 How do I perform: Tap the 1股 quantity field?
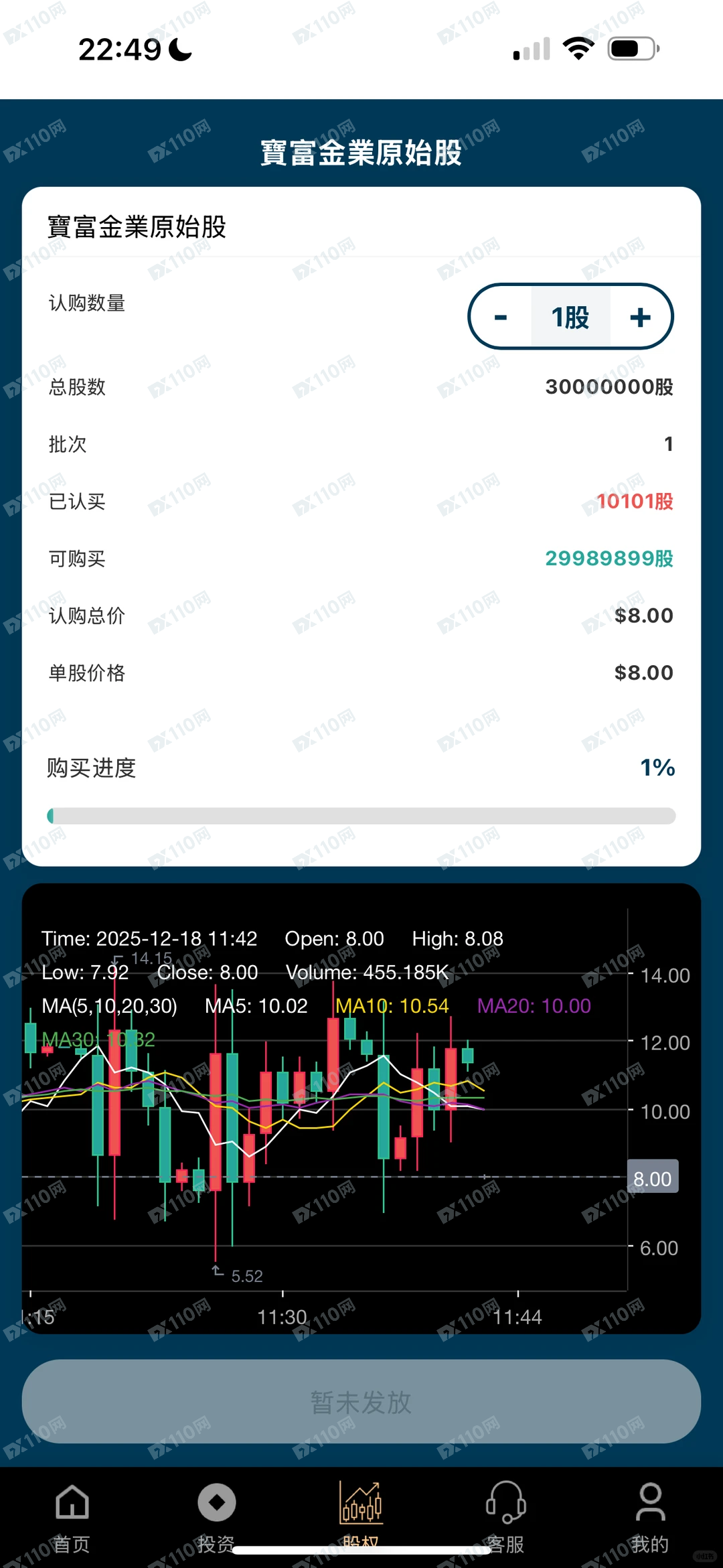pos(570,316)
